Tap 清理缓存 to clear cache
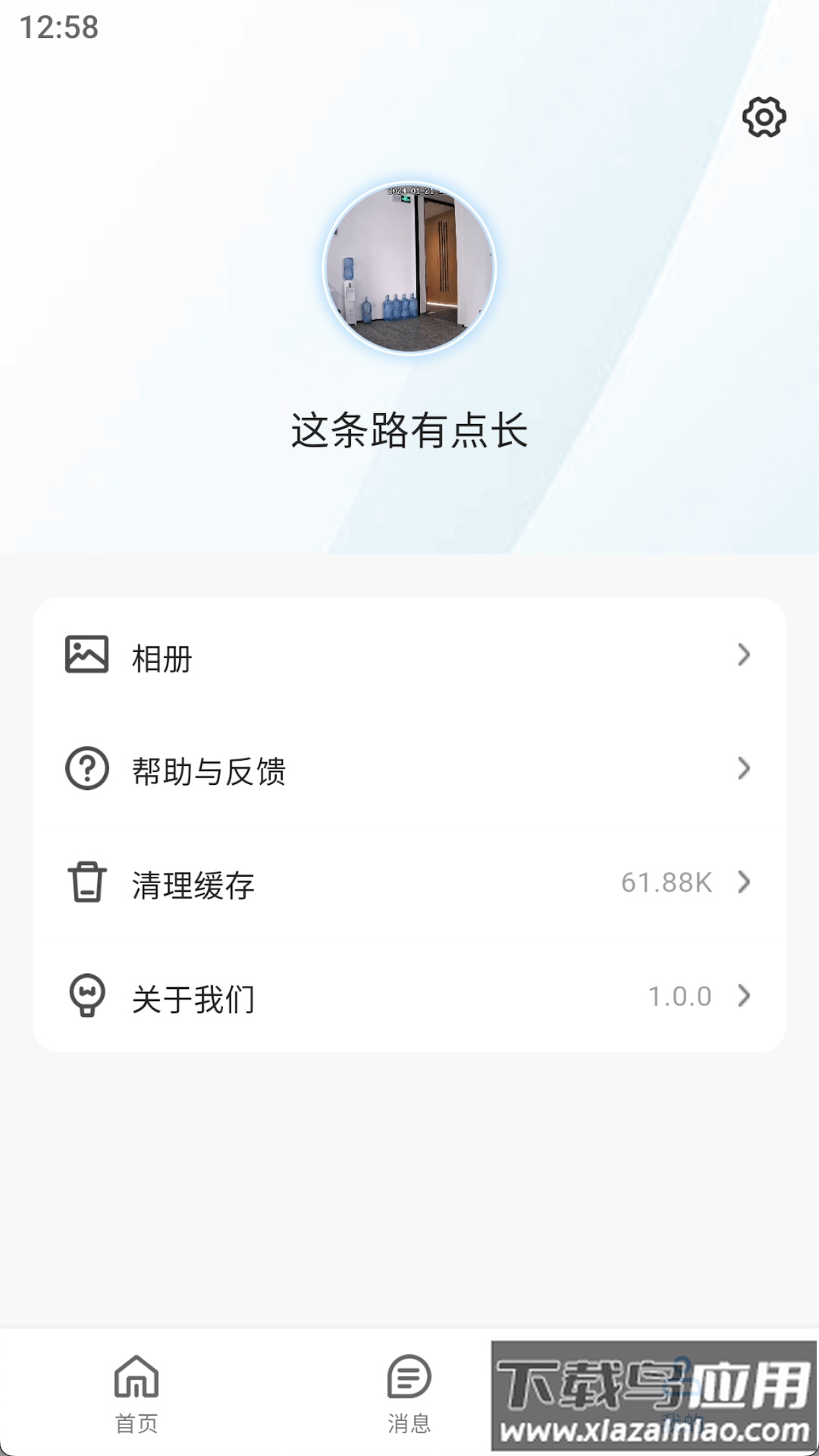This screenshot has width=819, height=1456. pos(193,883)
